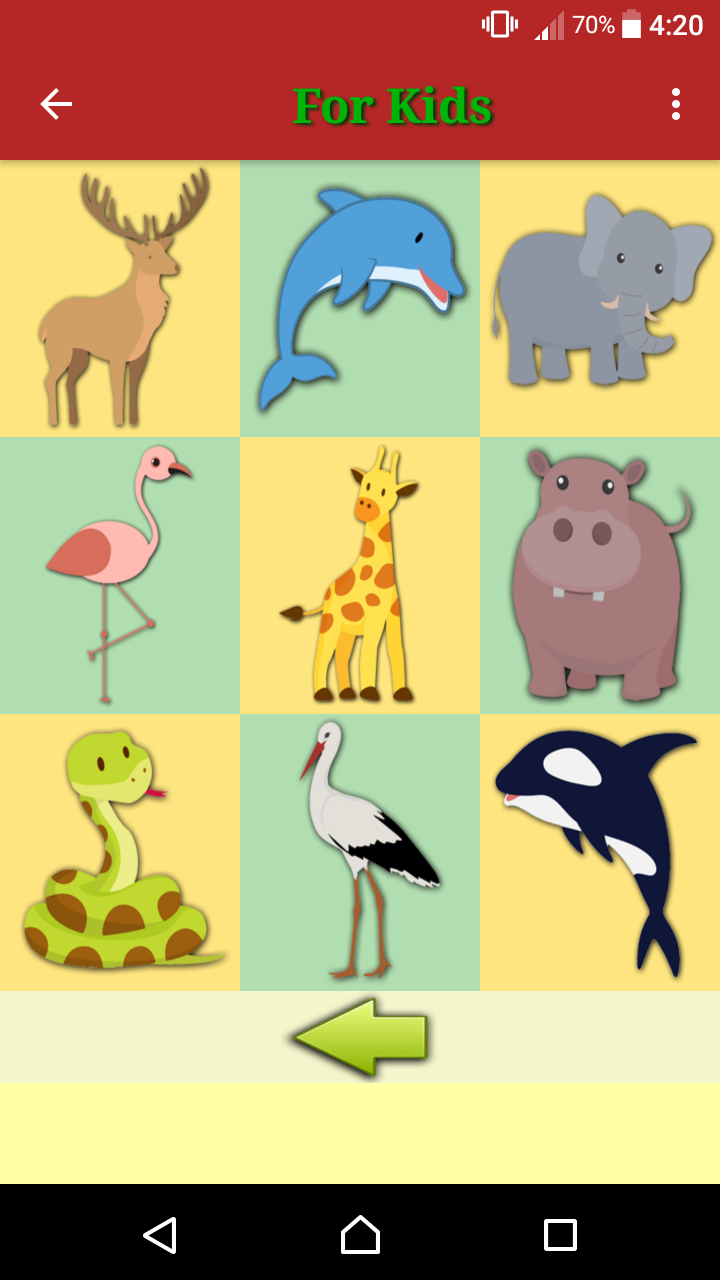The height and width of the screenshot is (1280, 720).
Task: Open the three-dot overflow menu
Action: (675, 103)
